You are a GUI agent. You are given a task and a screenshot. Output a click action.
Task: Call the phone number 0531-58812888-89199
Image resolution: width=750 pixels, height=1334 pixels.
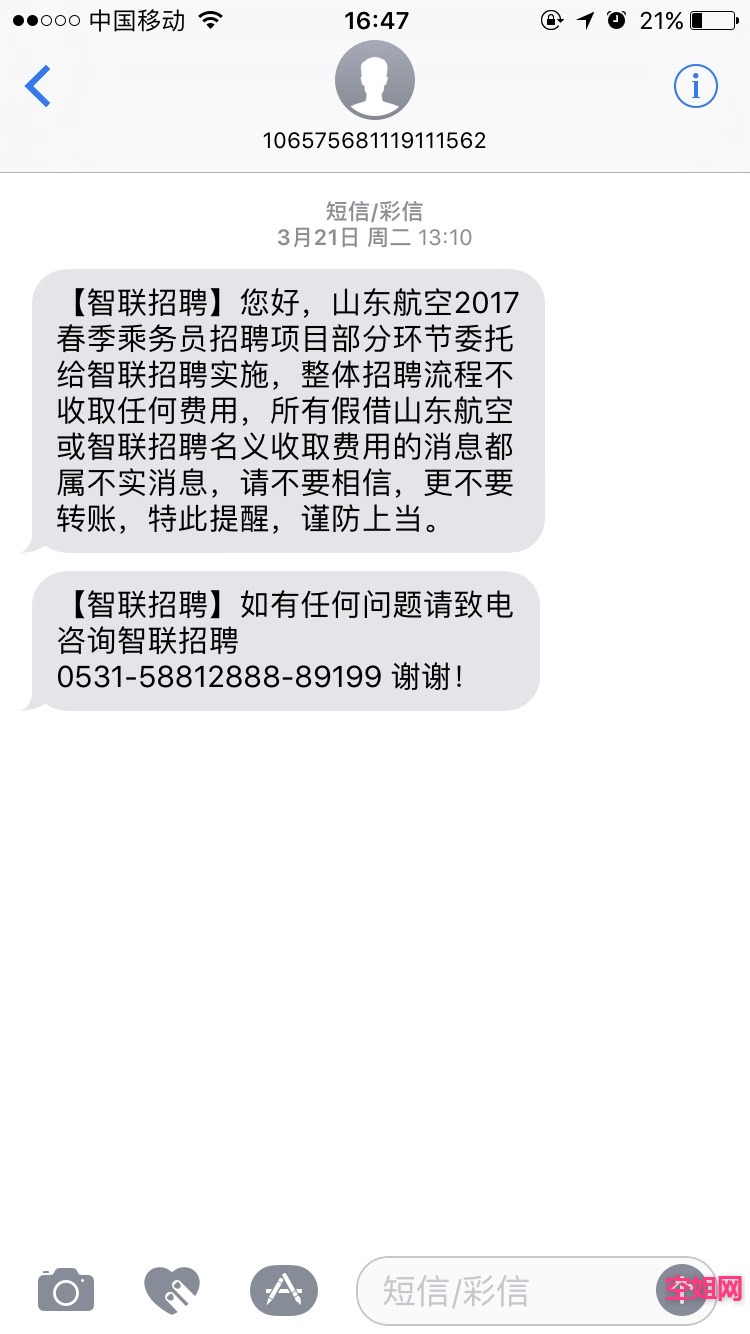point(219,677)
